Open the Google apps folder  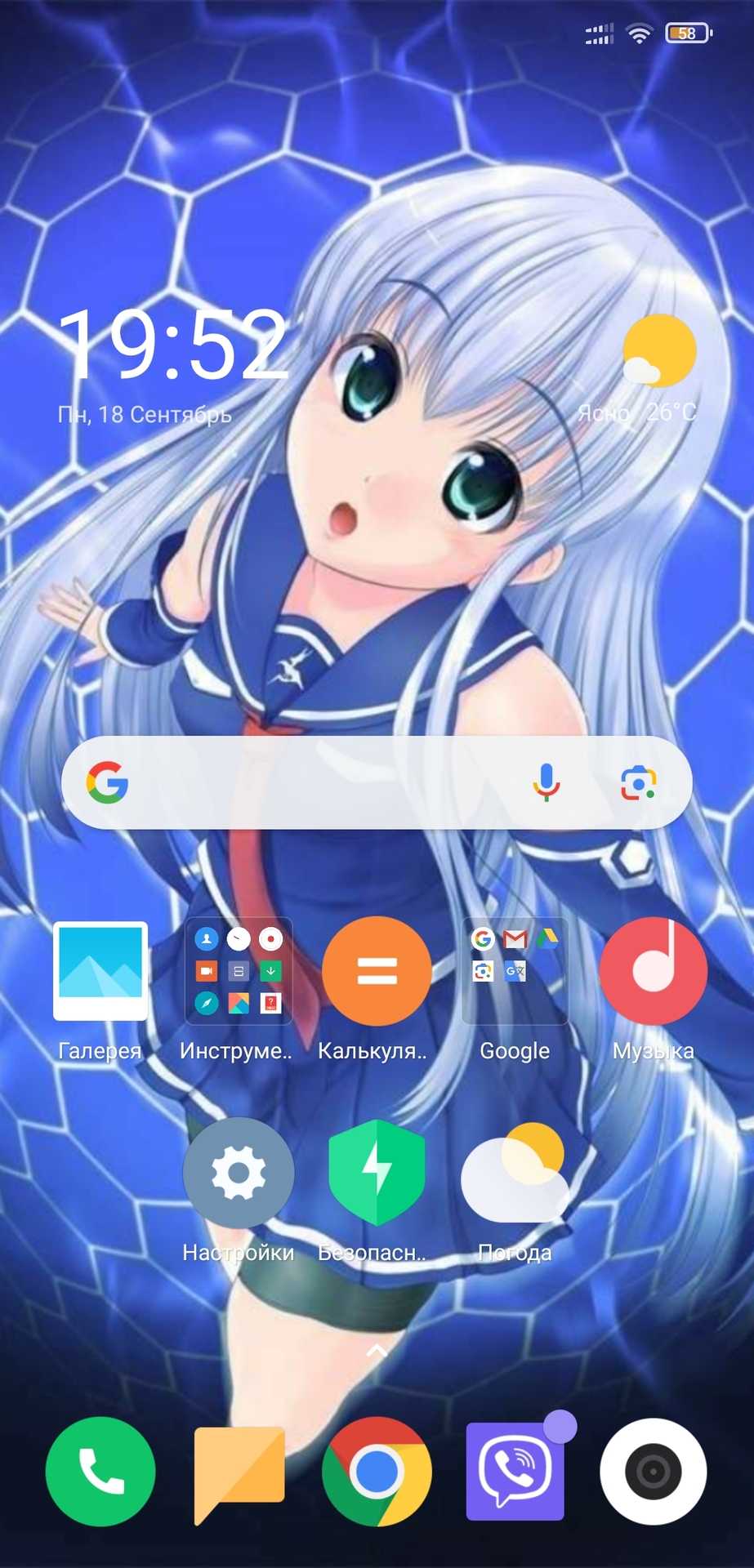(x=515, y=972)
